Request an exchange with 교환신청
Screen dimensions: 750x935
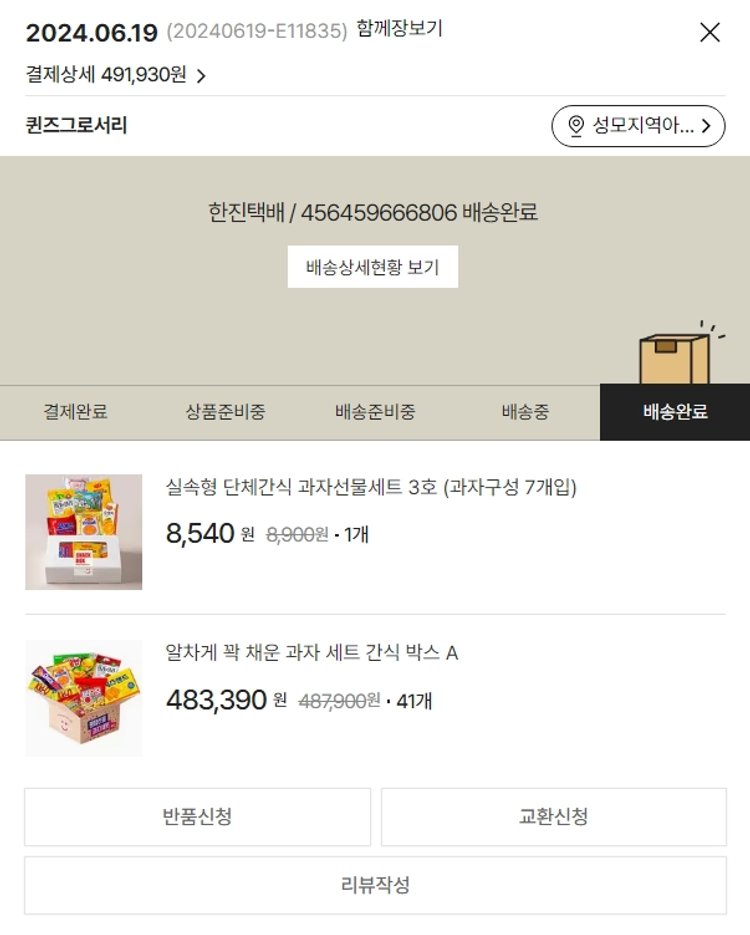[553, 817]
